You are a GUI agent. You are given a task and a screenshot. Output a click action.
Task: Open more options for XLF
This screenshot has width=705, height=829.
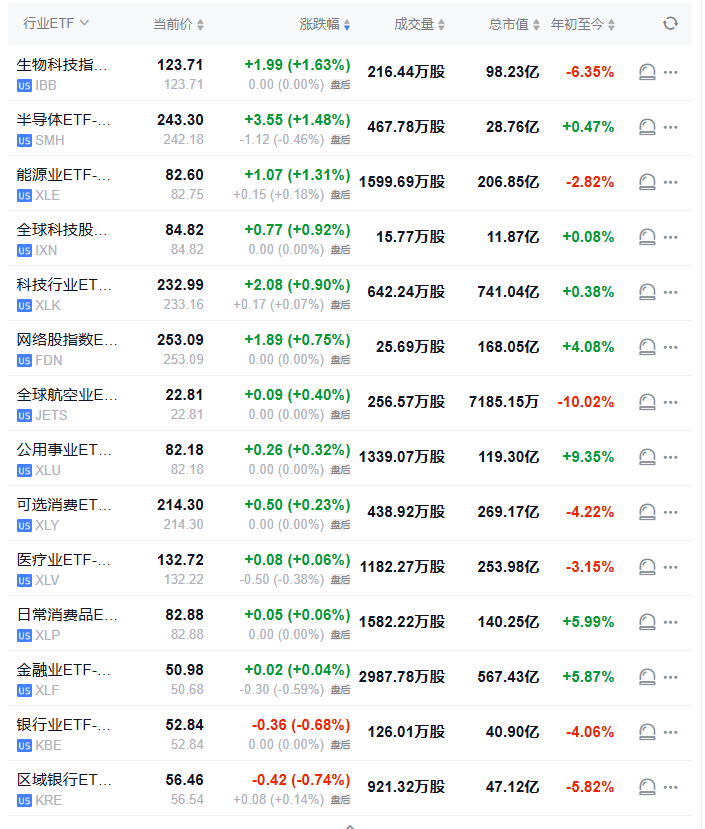pyautogui.click(x=671, y=677)
